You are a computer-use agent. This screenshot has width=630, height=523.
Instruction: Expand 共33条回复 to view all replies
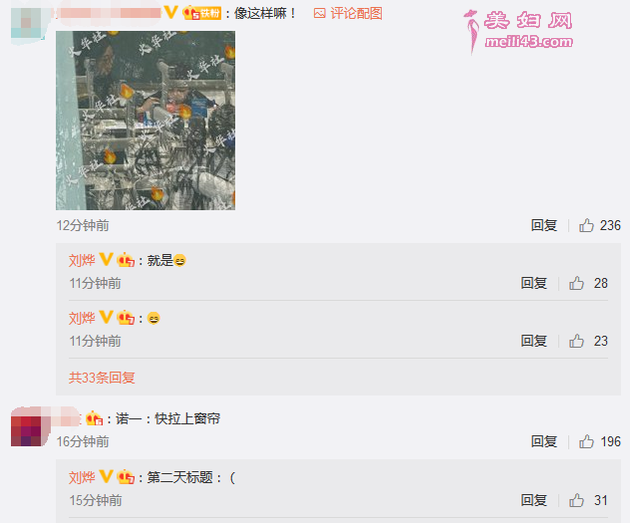tap(101, 378)
